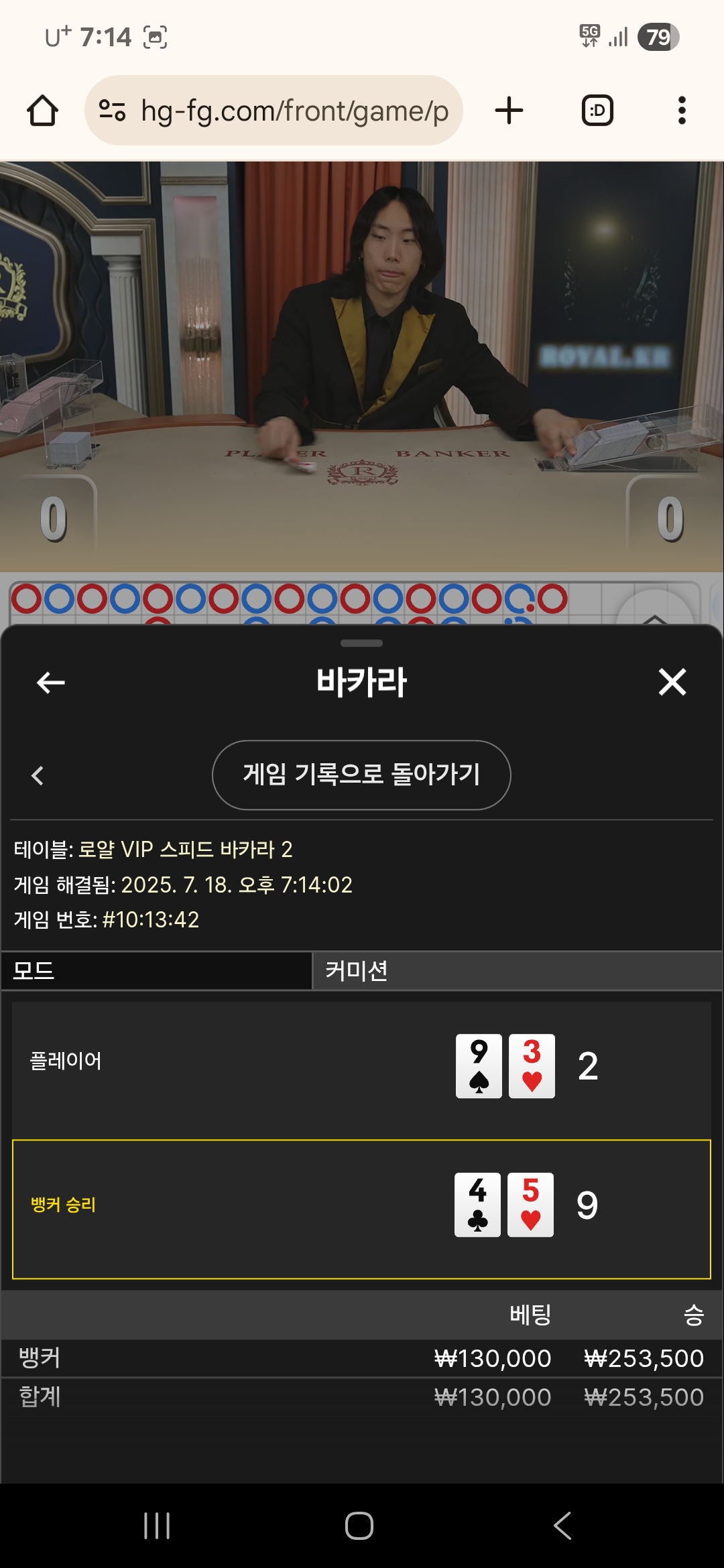Image resolution: width=724 pixels, height=1568 pixels.
Task: Tap the system back button
Action: tap(563, 1526)
